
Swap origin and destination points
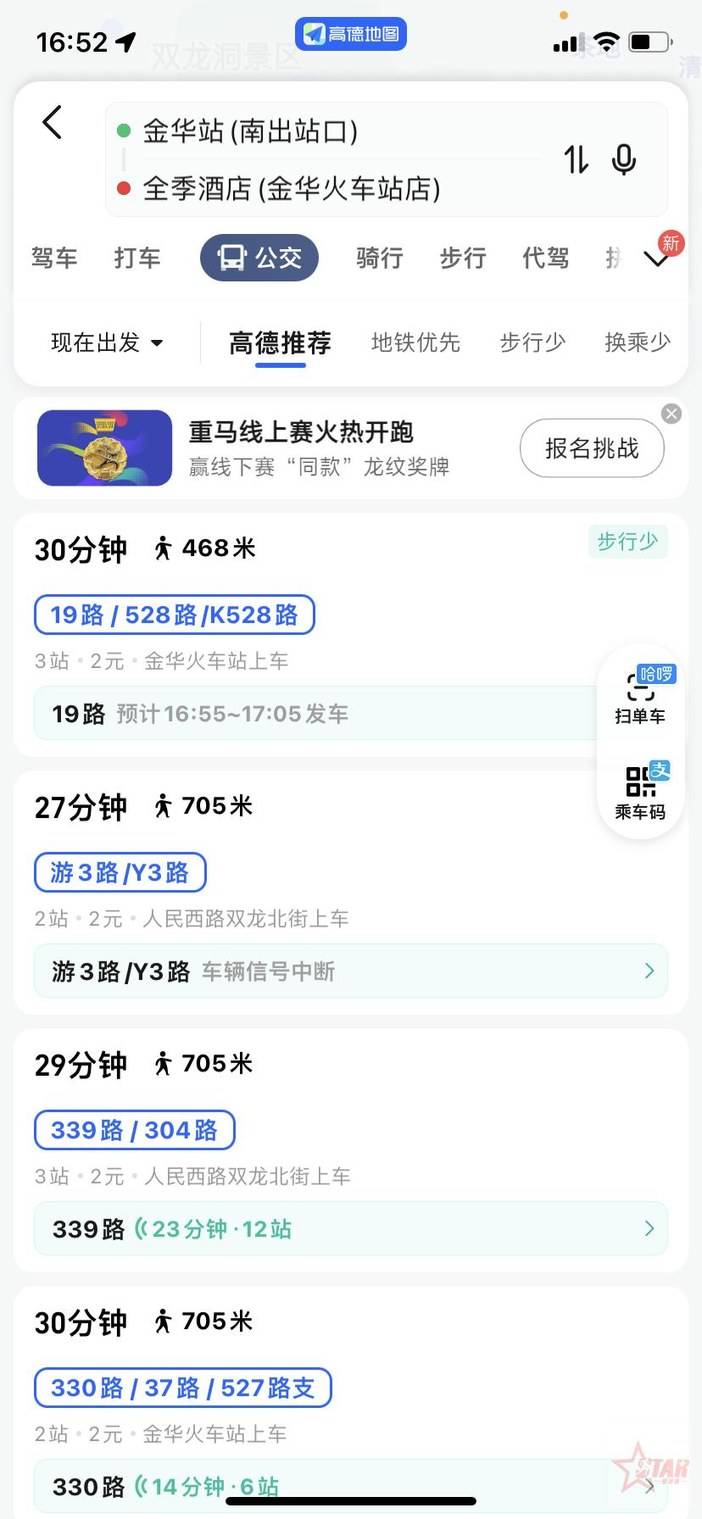tap(576, 159)
